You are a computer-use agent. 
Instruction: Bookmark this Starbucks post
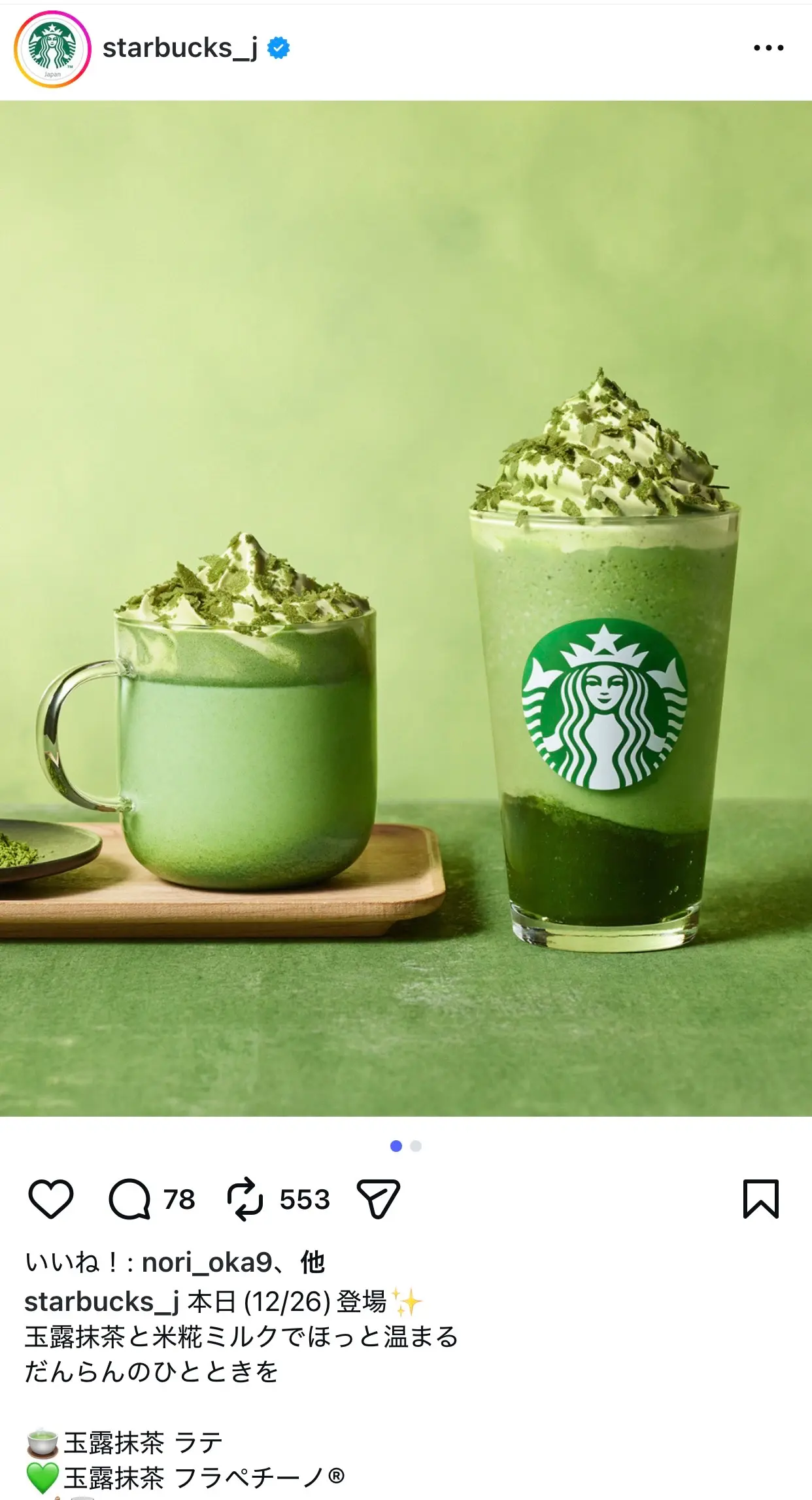pyautogui.click(x=761, y=1199)
